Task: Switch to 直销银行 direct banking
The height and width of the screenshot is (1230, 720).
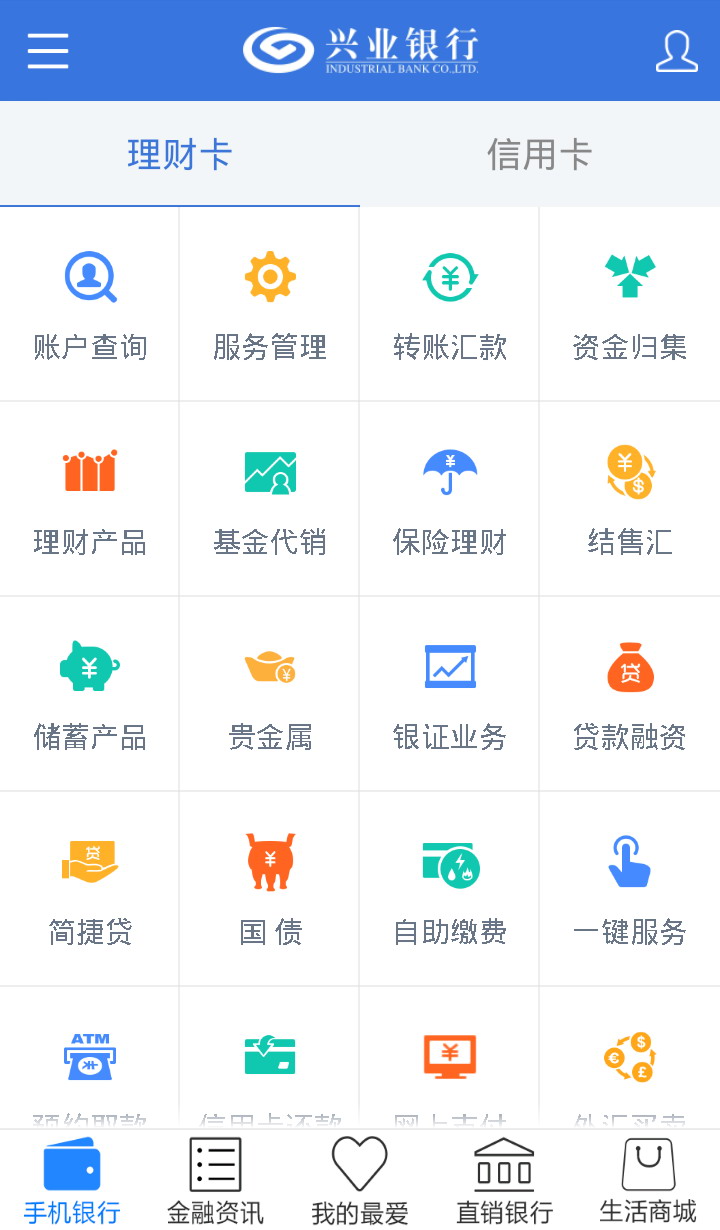Action: point(503,1180)
